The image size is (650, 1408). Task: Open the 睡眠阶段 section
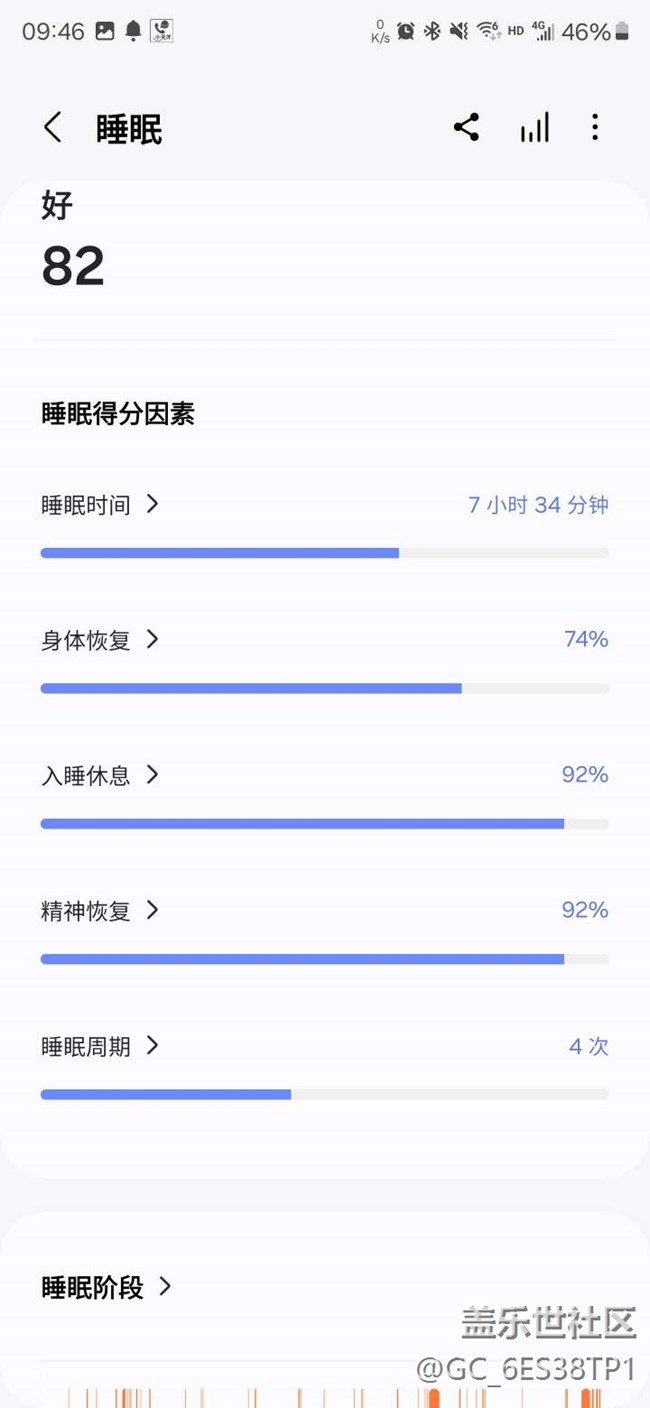[x=107, y=1287]
